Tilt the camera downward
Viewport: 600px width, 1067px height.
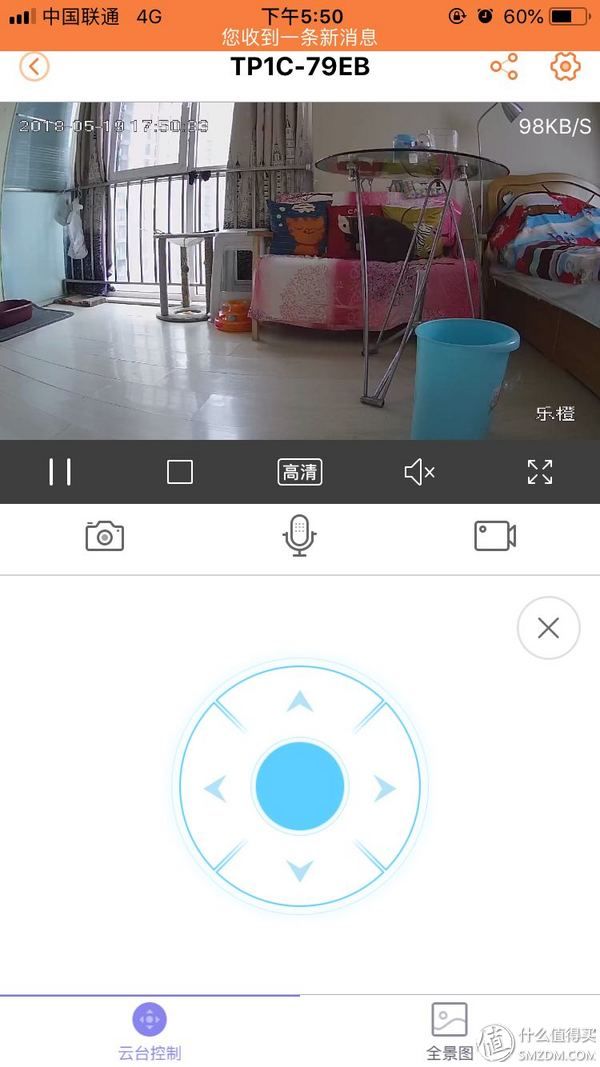click(x=300, y=870)
